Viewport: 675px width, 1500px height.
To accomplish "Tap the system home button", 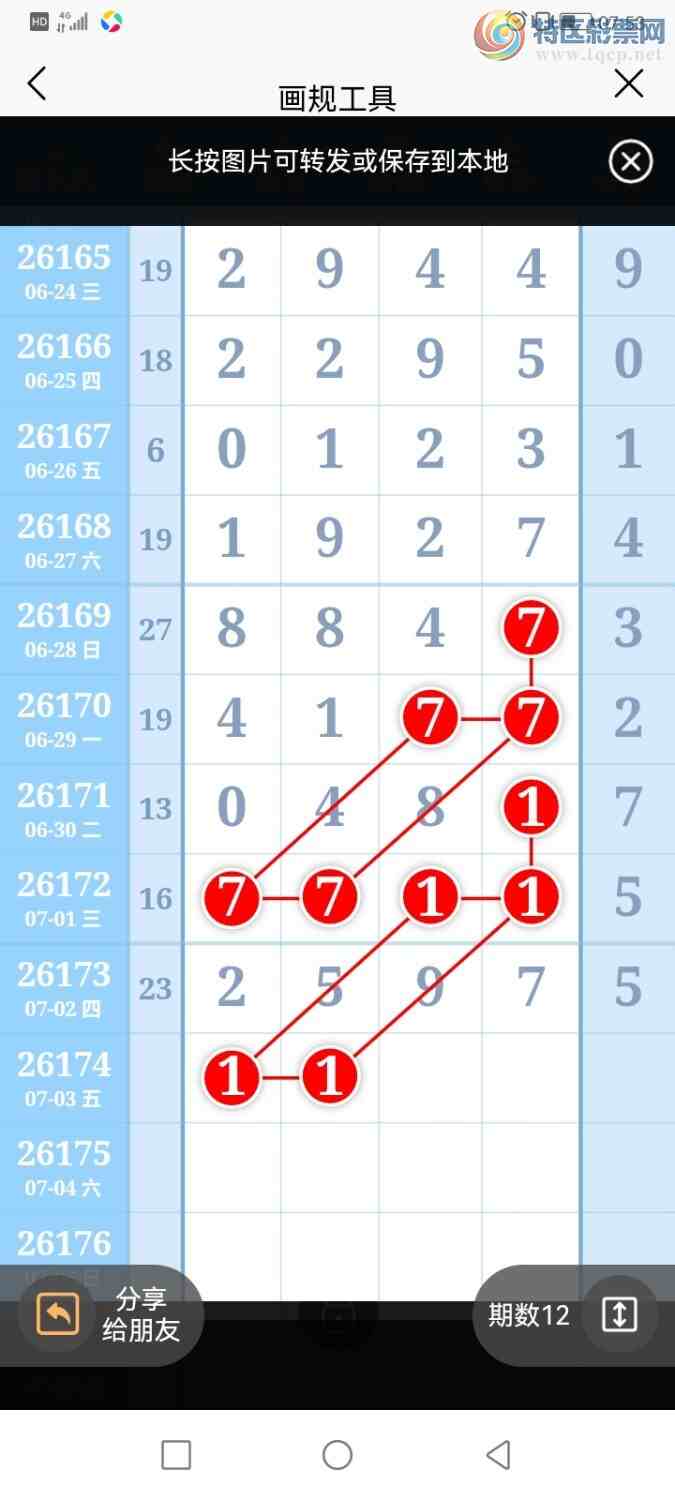I will click(x=337, y=1455).
